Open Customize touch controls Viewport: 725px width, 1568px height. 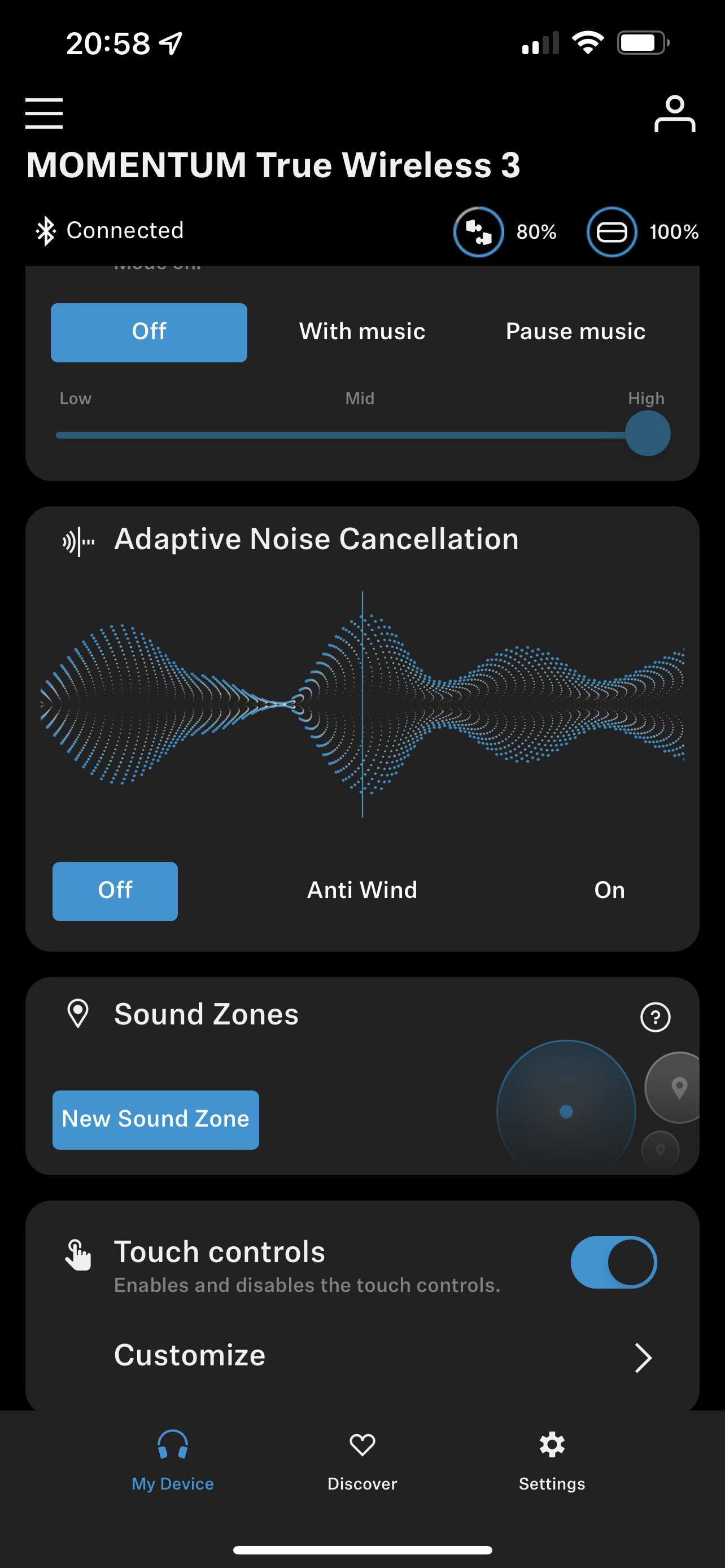pos(362,1356)
